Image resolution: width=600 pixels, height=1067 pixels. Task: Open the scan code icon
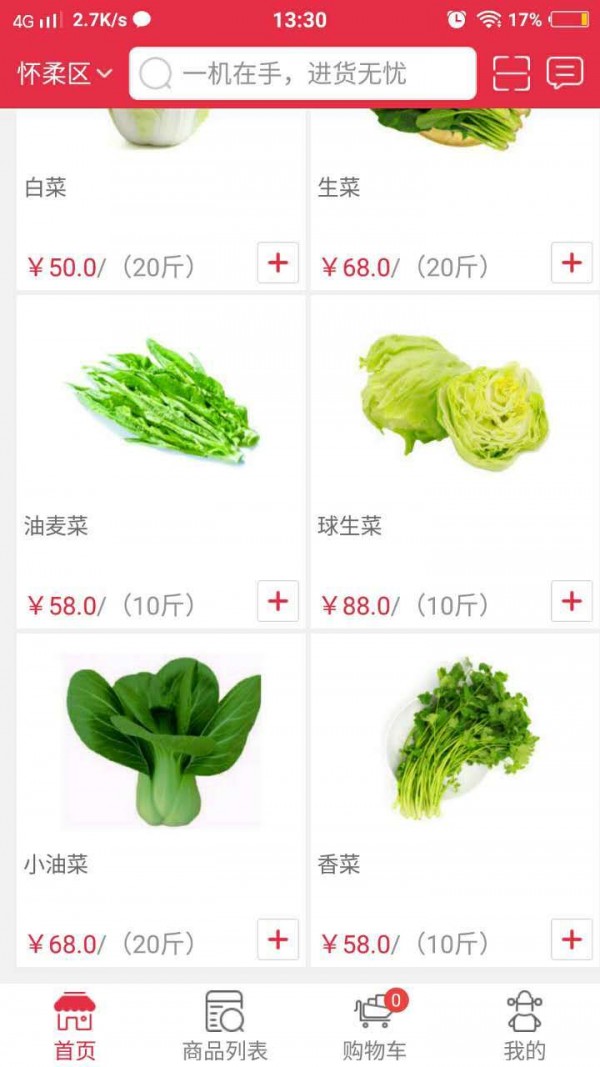511,73
